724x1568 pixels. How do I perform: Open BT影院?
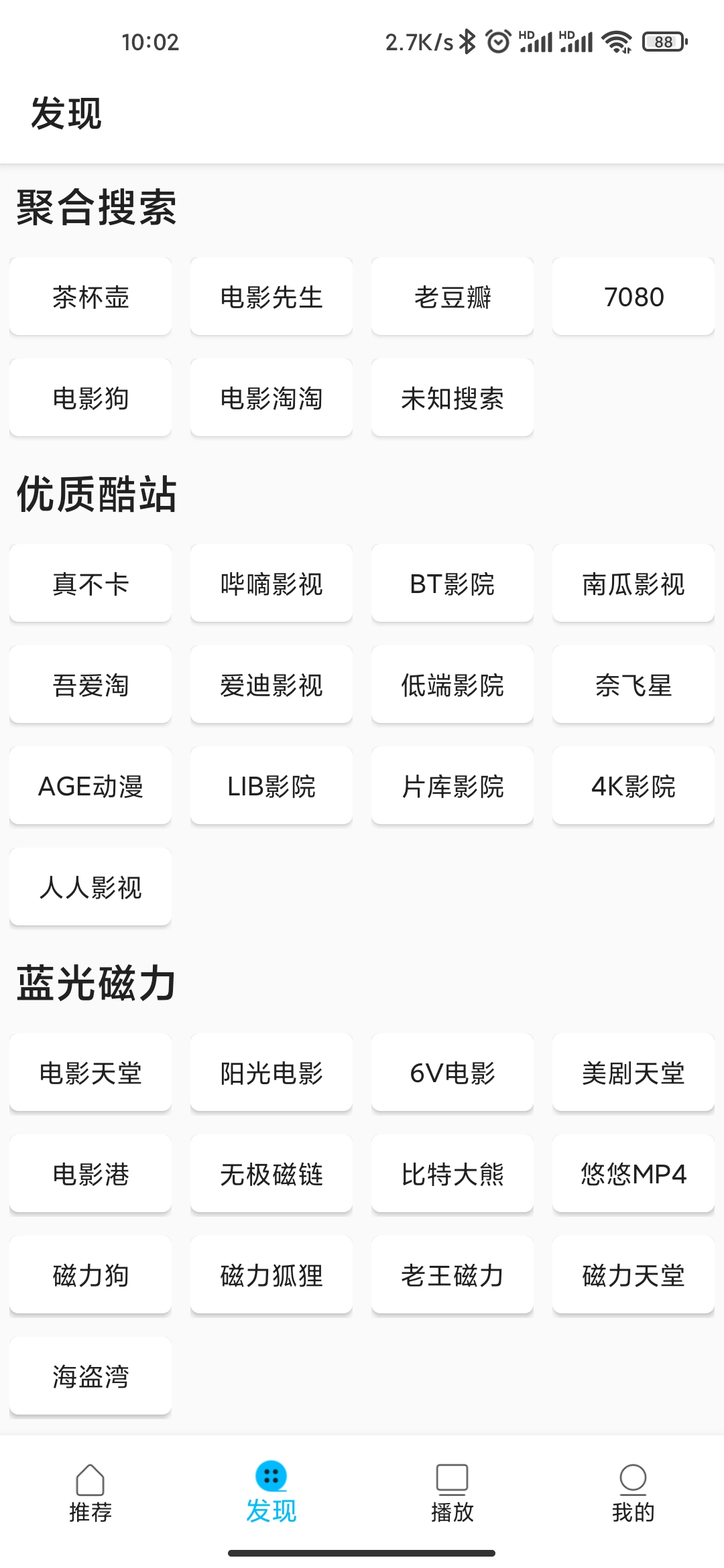coord(452,583)
